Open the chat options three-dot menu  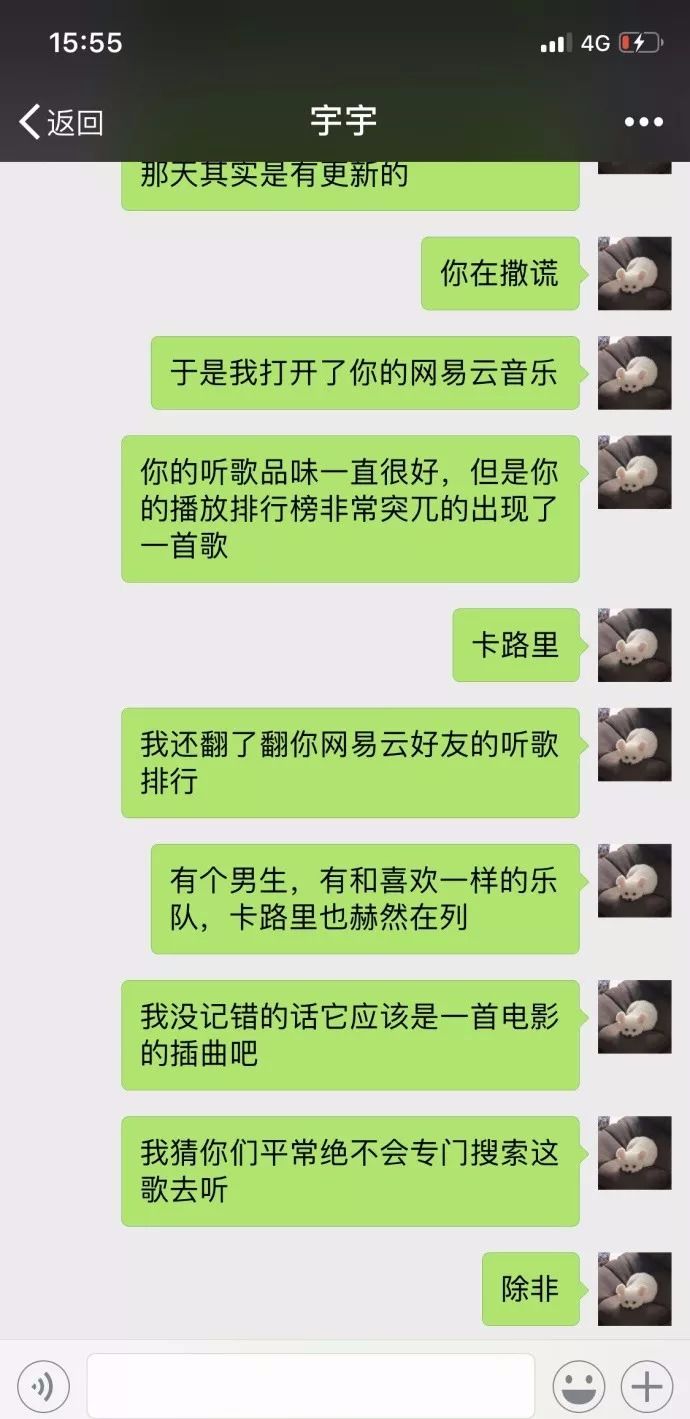(x=643, y=123)
